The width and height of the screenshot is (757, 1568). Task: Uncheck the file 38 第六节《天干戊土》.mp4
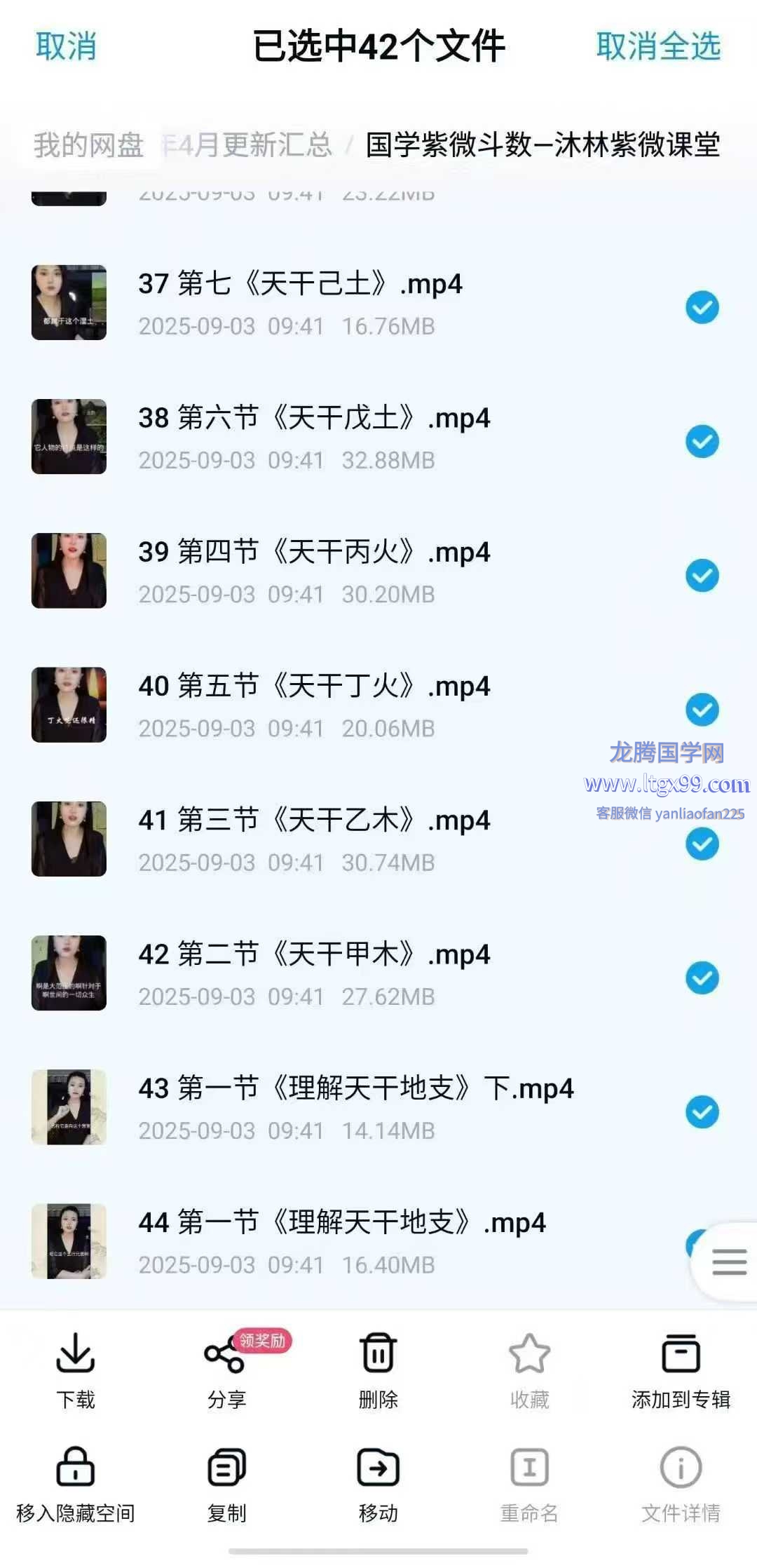[x=702, y=441]
